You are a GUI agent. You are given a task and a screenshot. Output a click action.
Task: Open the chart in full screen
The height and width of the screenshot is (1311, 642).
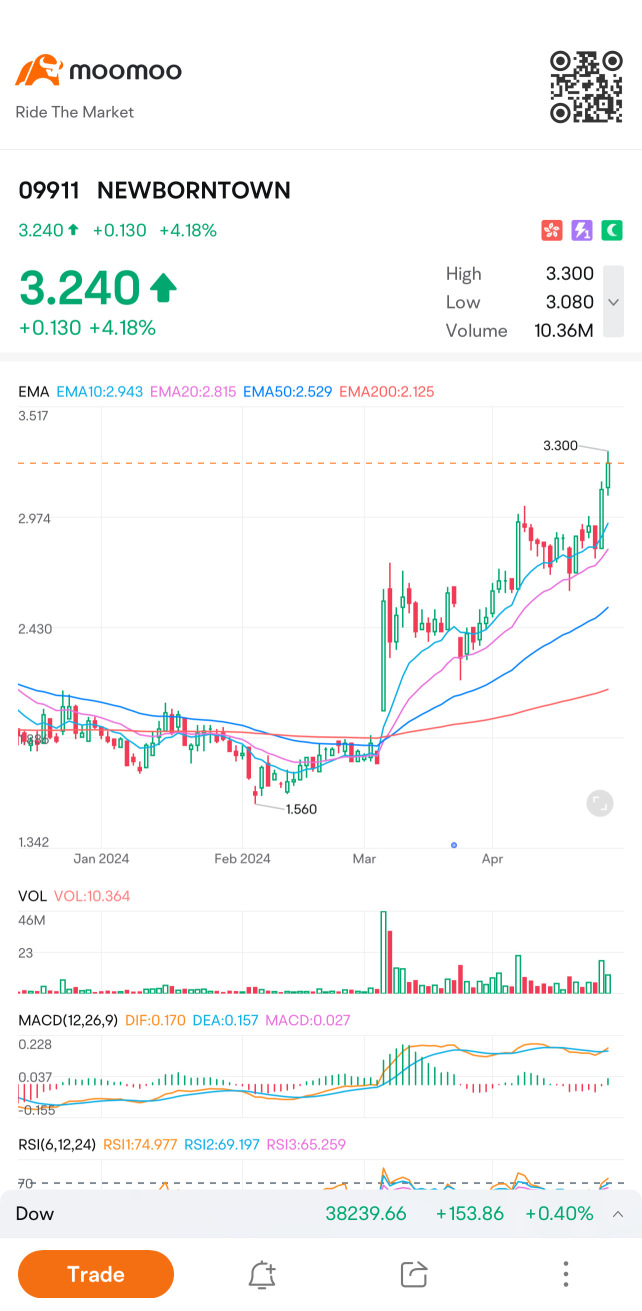pos(599,803)
